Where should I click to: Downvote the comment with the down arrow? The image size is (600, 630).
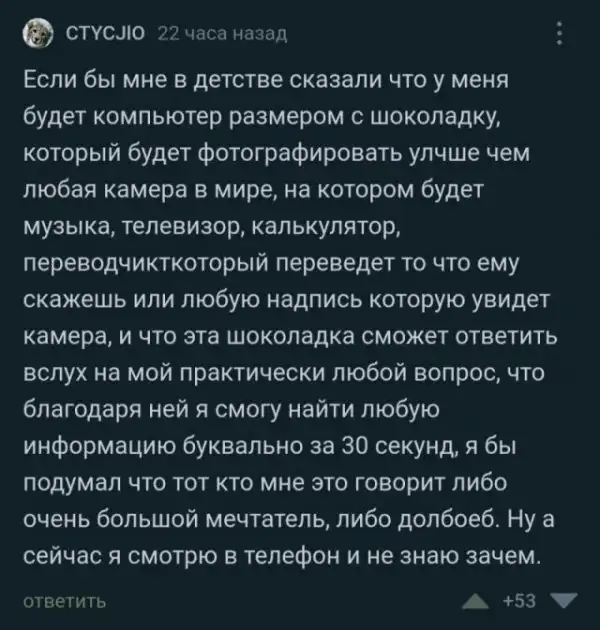[x=564, y=602]
